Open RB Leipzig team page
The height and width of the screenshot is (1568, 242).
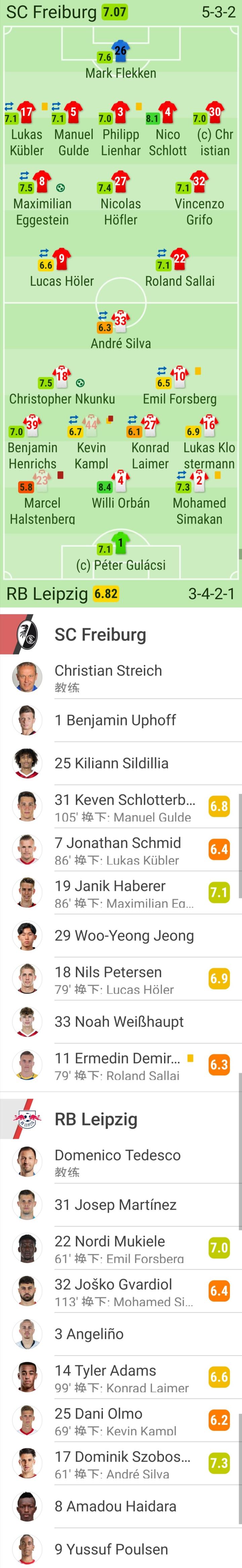pyautogui.click(x=96, y=1119)
